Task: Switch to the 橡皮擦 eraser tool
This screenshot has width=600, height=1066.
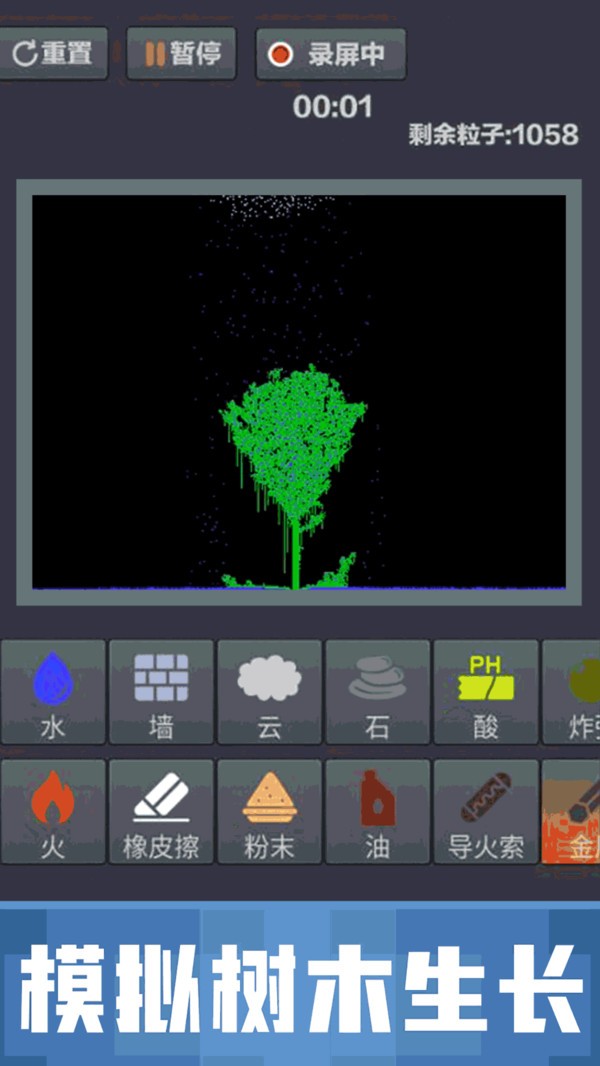Action: tap(161, 811)
